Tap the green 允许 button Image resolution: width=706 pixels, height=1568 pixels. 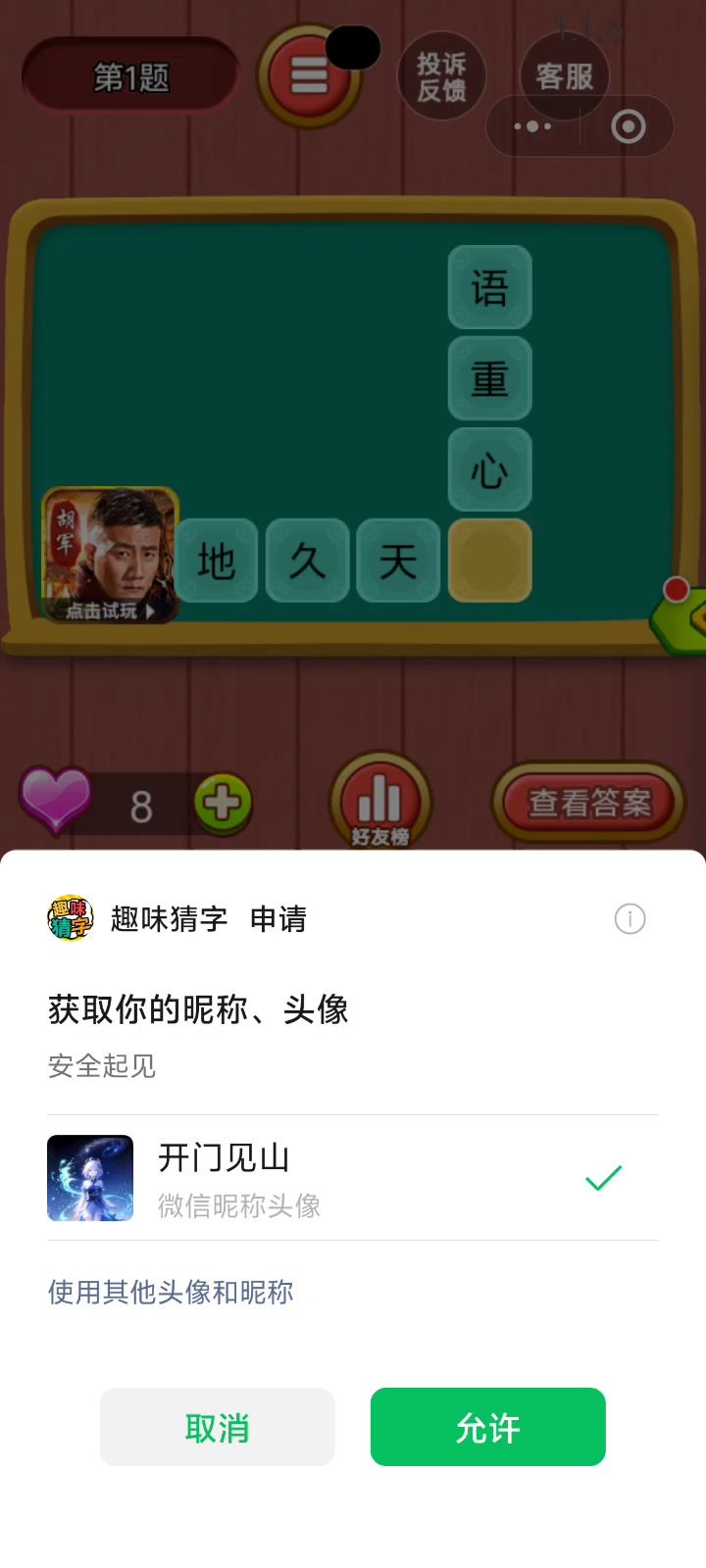(x=487, y=1427)
